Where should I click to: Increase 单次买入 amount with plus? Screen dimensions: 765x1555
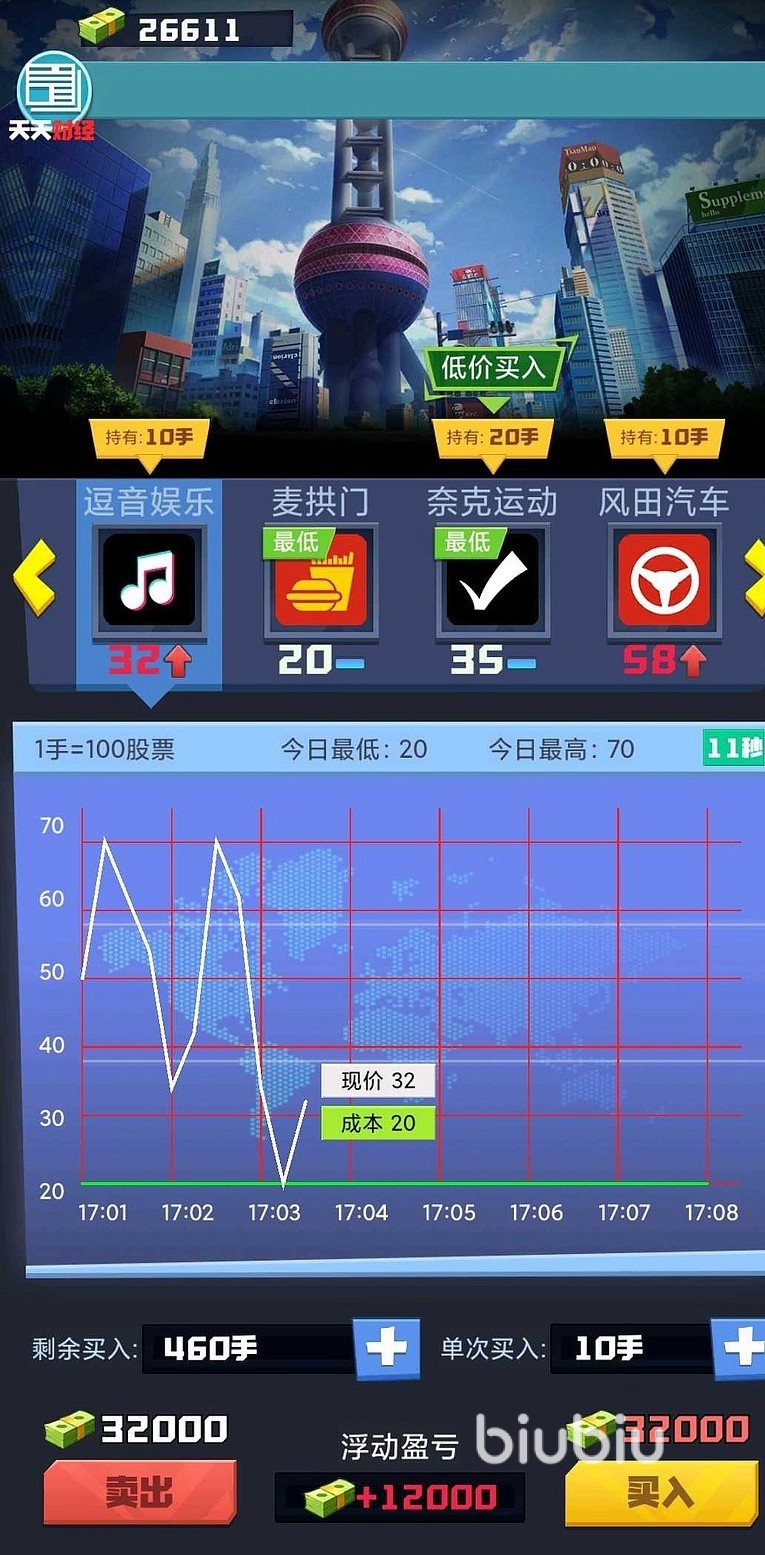tap(740, 1348)
